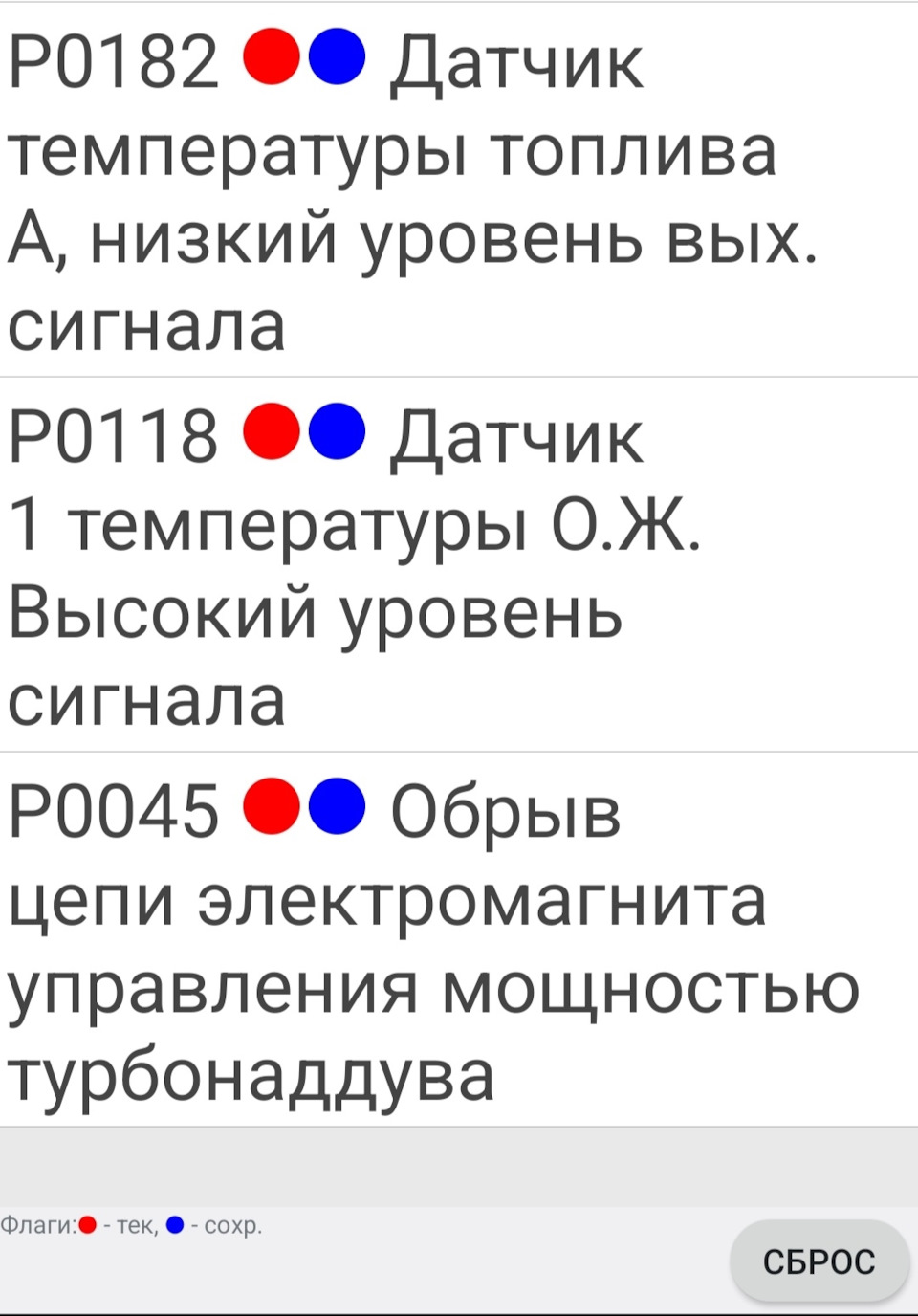Open error code P0118 entry

pos(459,566)
